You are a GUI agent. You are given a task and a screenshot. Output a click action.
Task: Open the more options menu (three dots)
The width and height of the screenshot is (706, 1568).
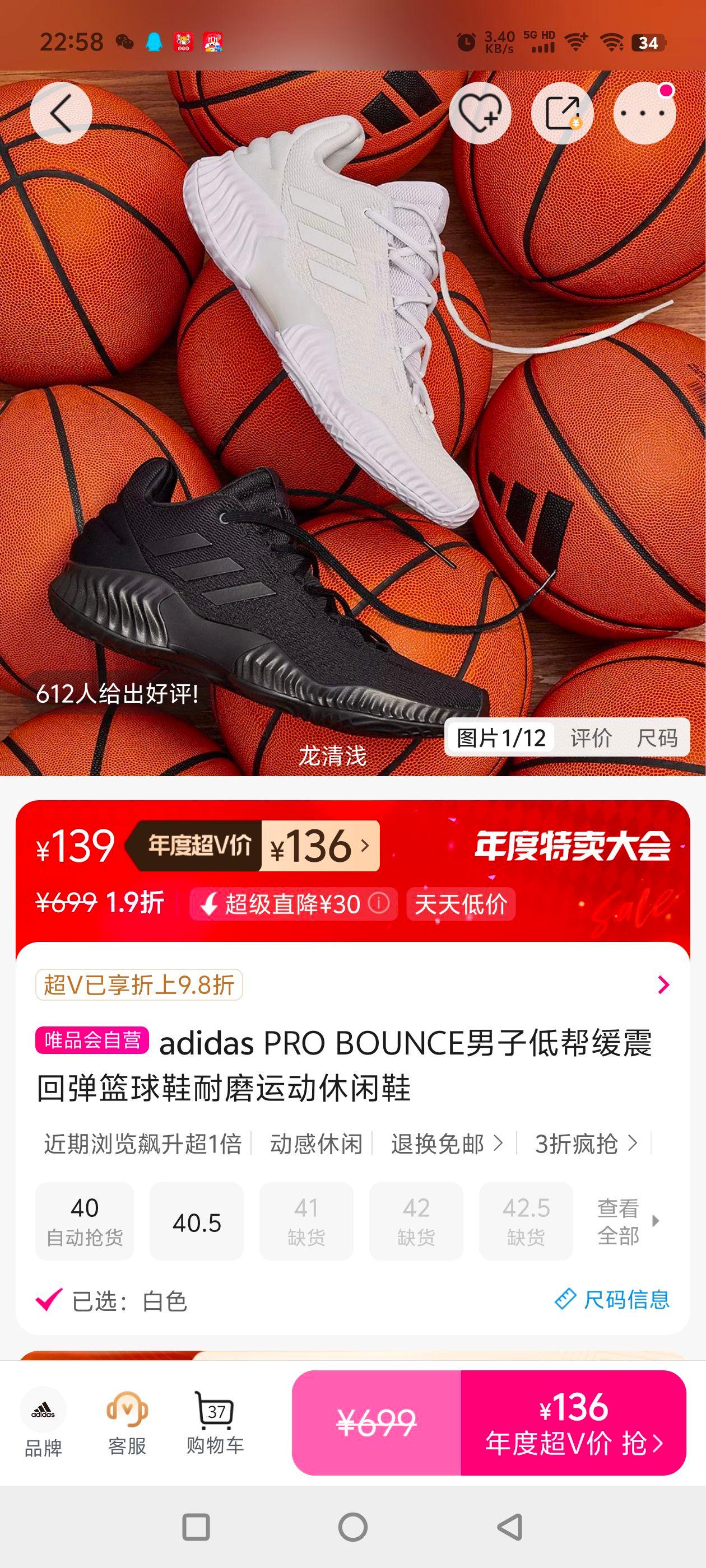pyautogui.click(x=644, y=113)
